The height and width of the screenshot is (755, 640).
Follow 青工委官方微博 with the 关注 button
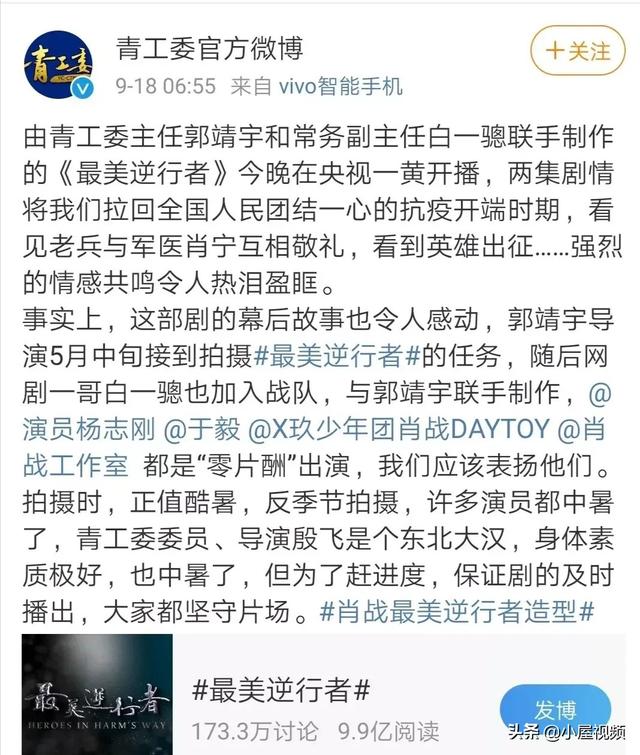pyautogui.click(x=577, y=51)
